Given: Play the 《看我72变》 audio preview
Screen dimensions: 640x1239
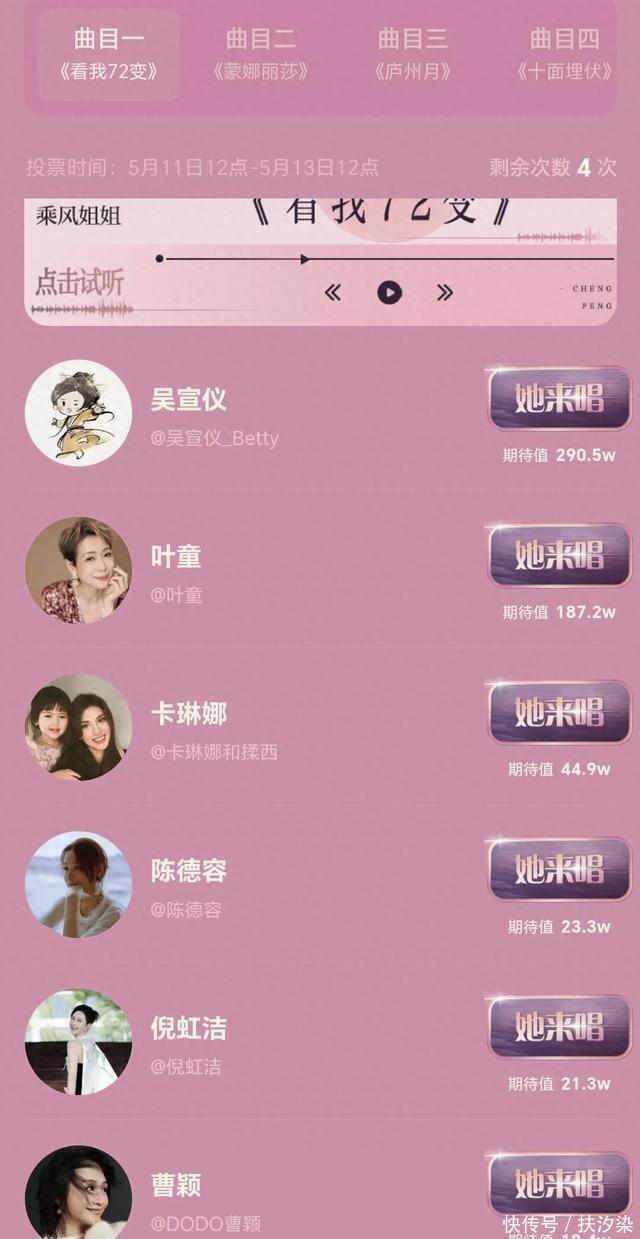Looking at the screenshot, I should coord(389,292).
